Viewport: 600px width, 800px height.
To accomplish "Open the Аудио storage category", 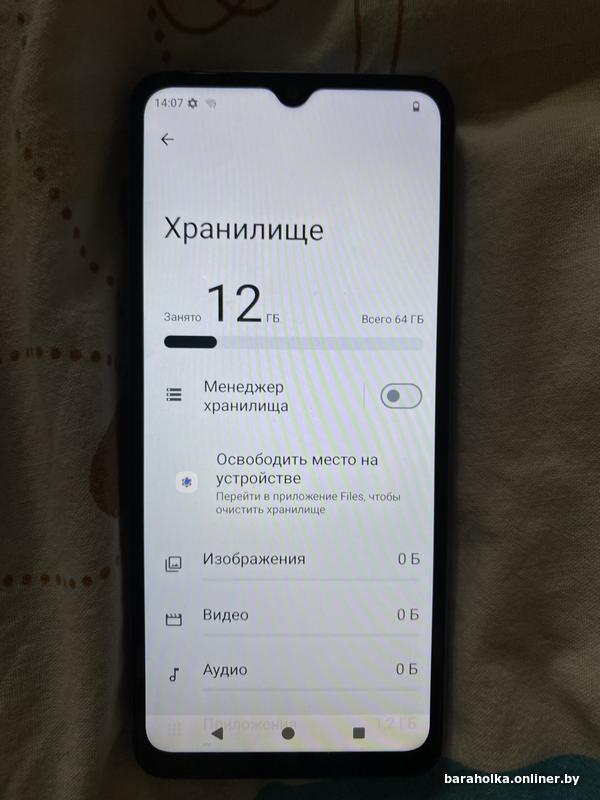I will click(x=290, y=670).
